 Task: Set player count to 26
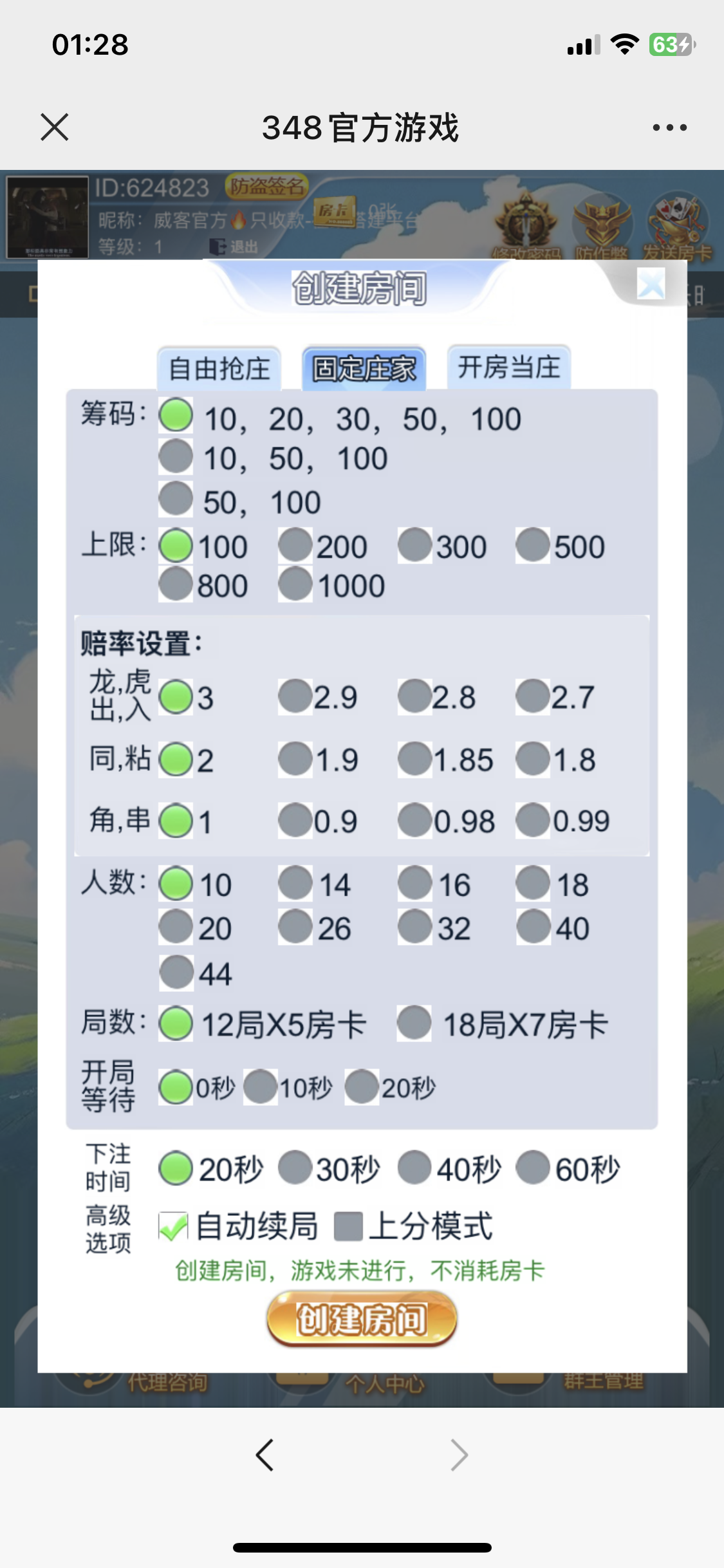coord(295,928)
